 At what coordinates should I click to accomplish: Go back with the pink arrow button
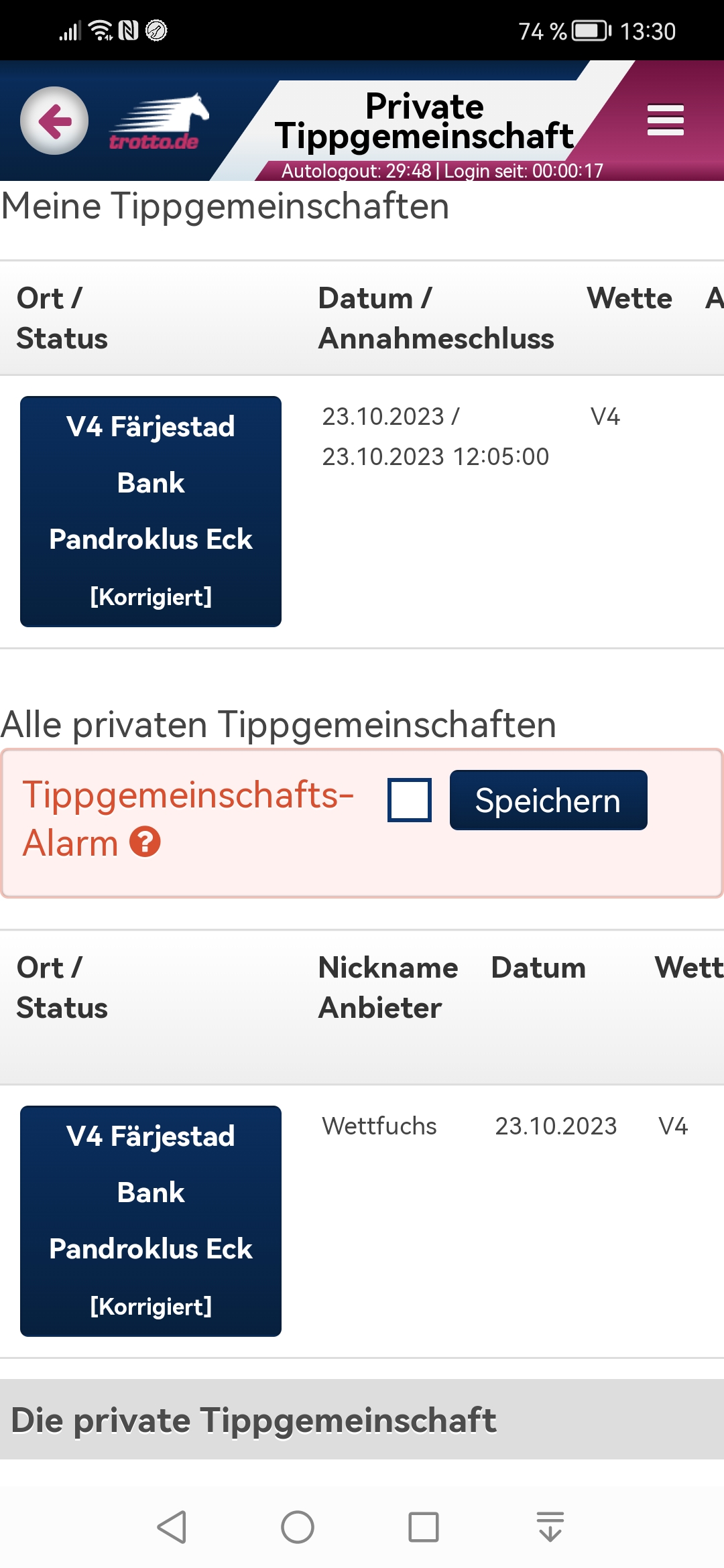pyautogui.click(x=54, y=121)
